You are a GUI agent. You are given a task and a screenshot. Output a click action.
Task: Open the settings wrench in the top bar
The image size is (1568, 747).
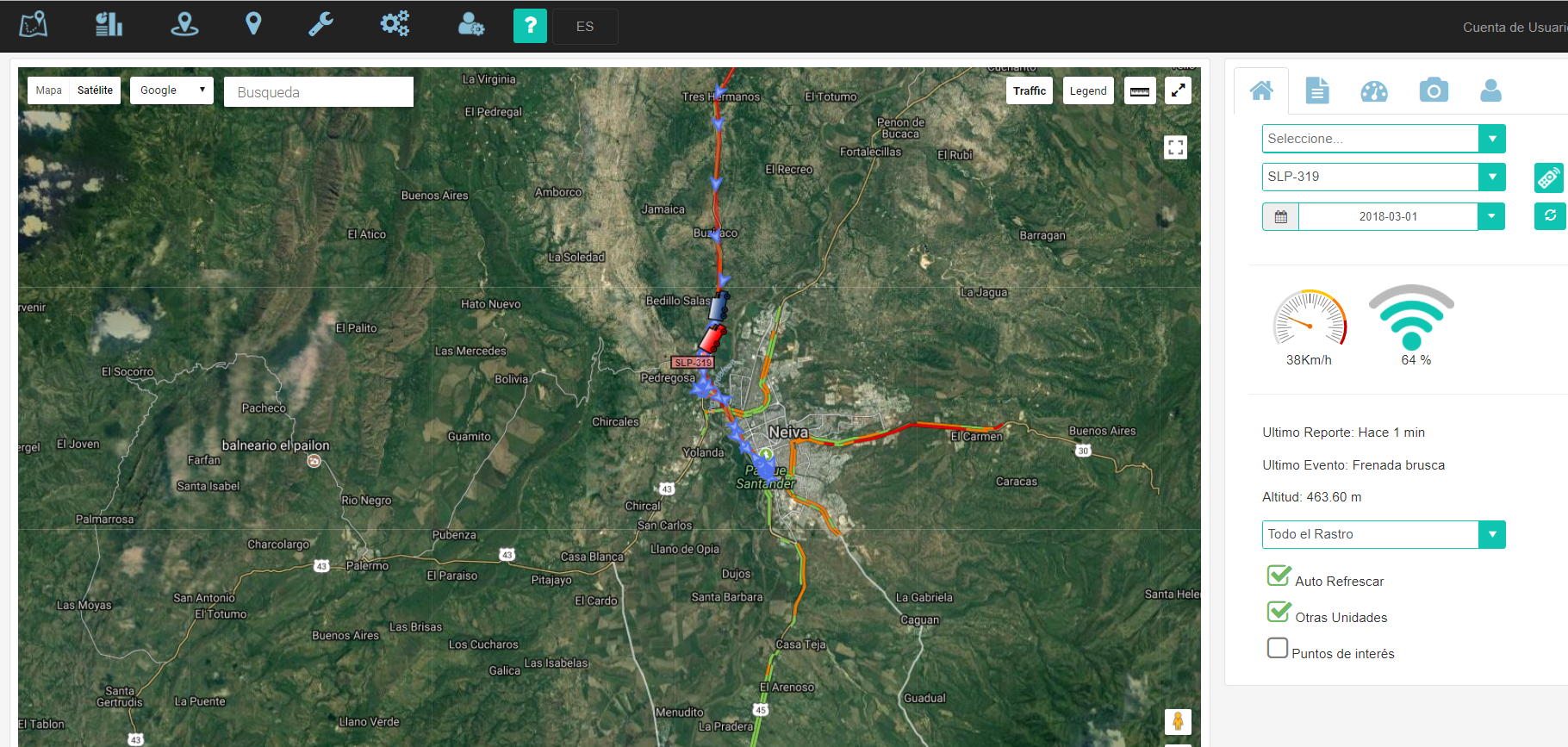pos(320,24)
